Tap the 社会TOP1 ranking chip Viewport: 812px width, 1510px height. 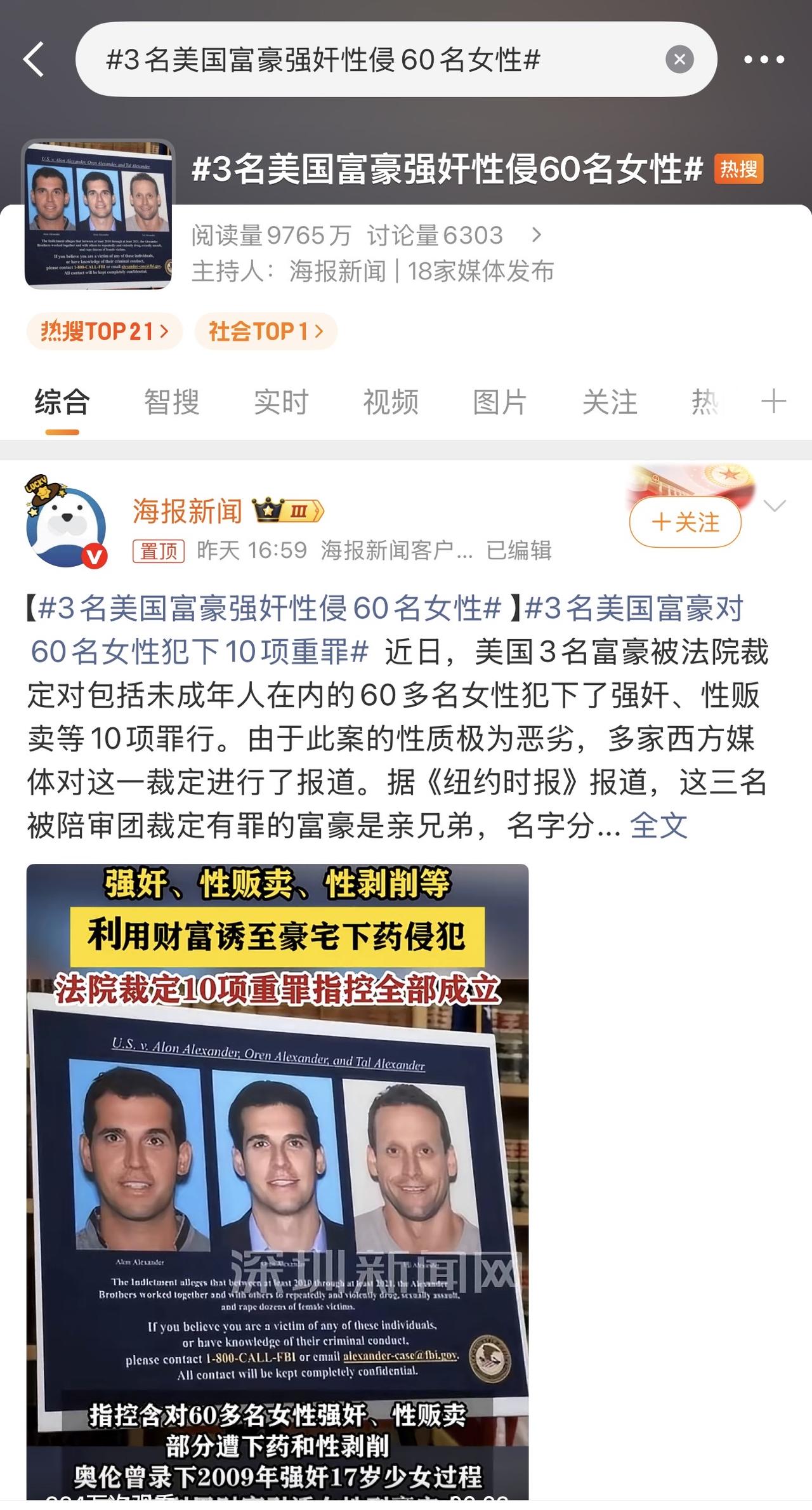pyautogui.click(x=266, y=330)
